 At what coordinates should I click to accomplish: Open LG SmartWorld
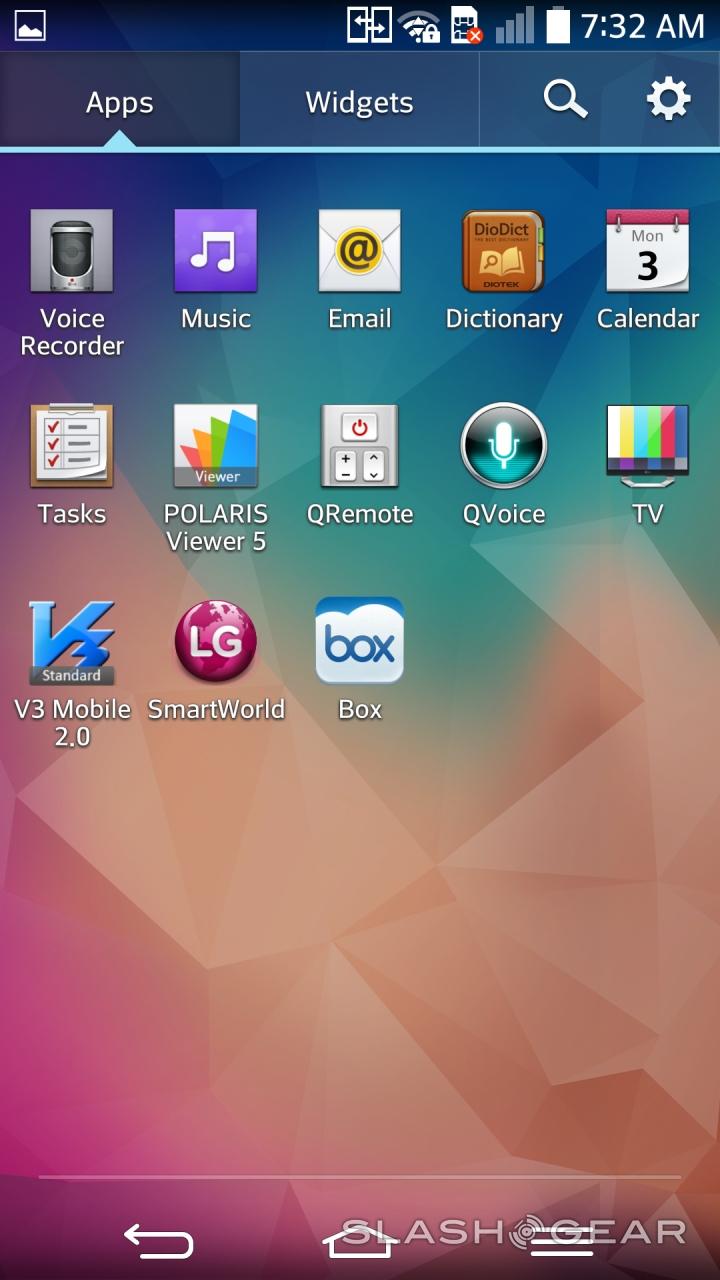point(216,642)
